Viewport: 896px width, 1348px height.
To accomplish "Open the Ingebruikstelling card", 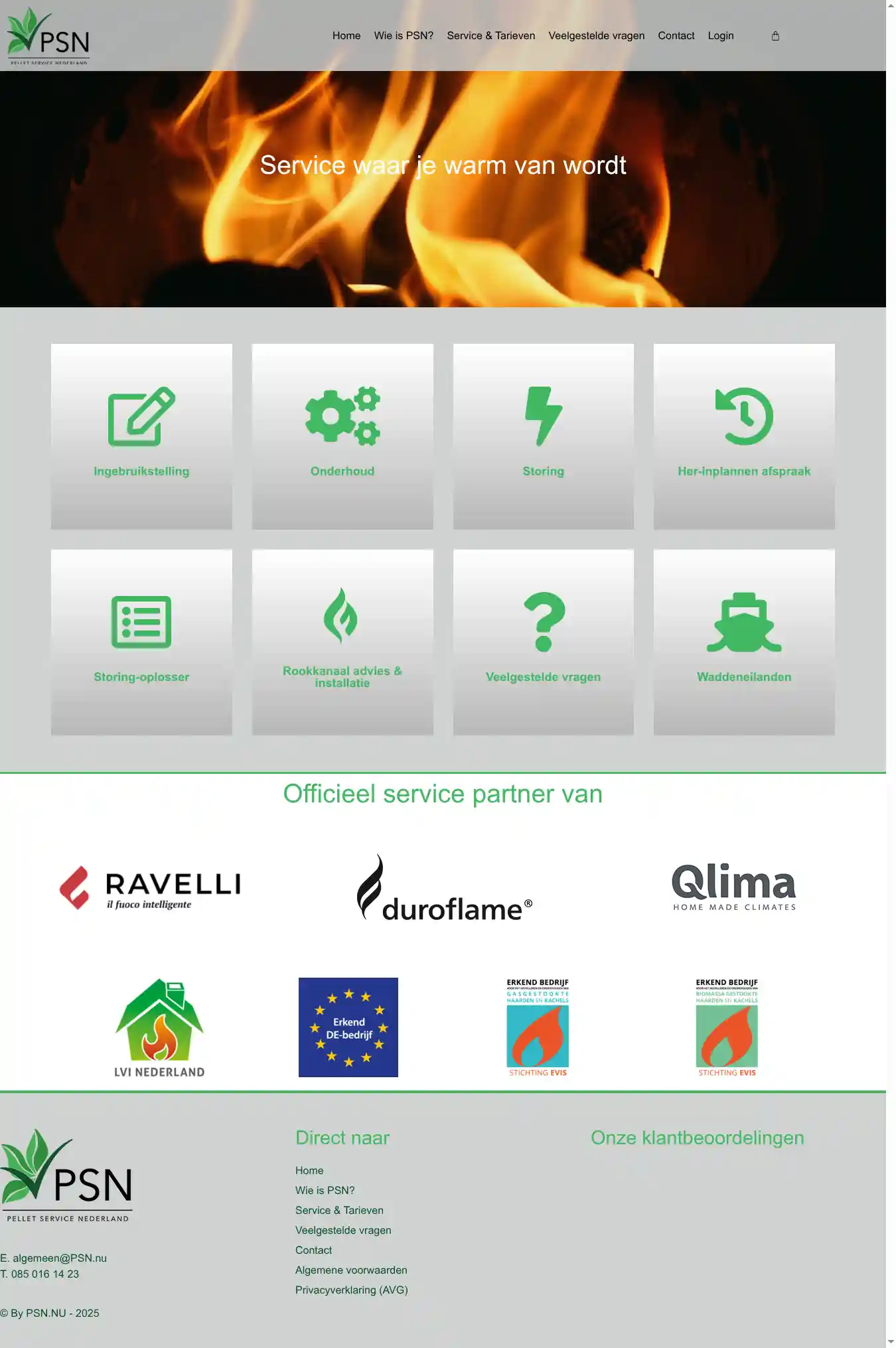I will 141,436.
